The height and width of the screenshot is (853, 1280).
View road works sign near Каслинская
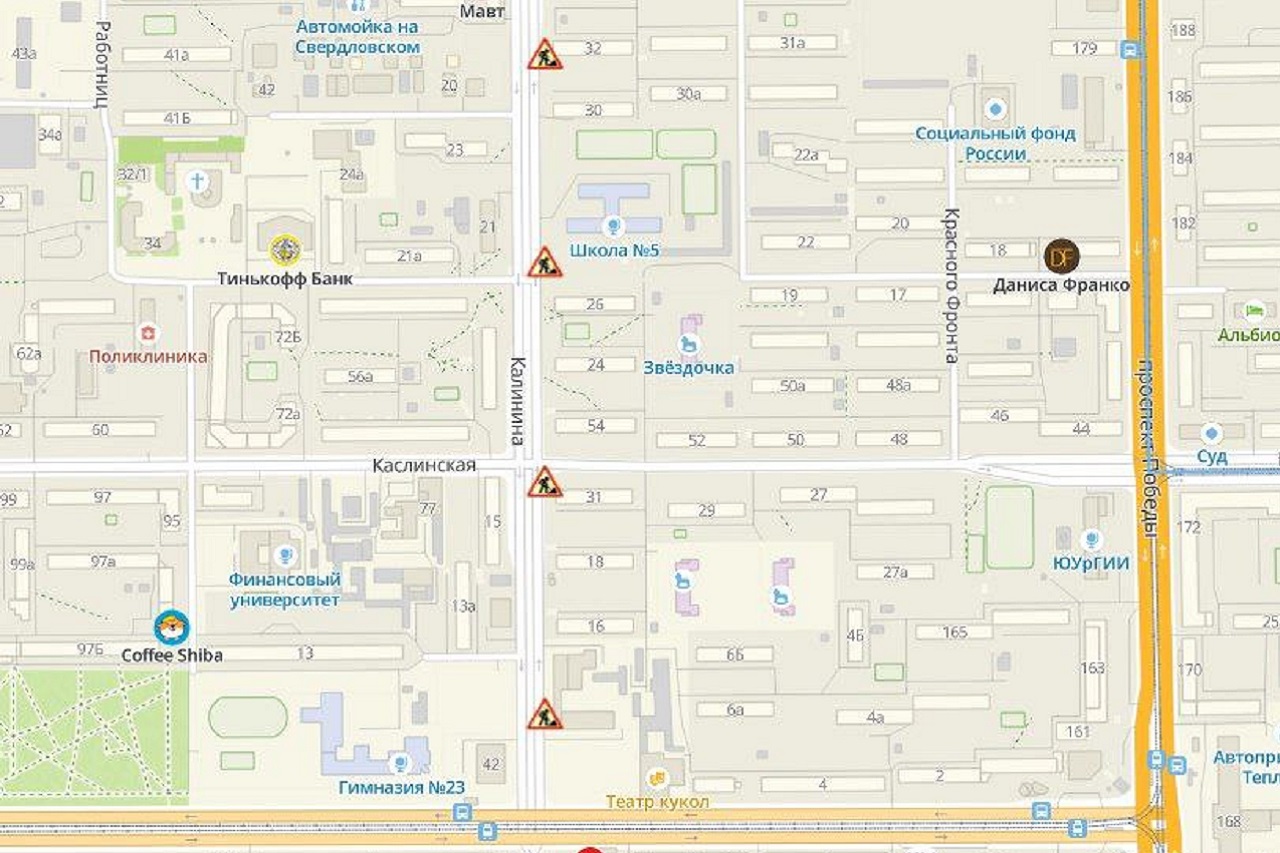545,482
